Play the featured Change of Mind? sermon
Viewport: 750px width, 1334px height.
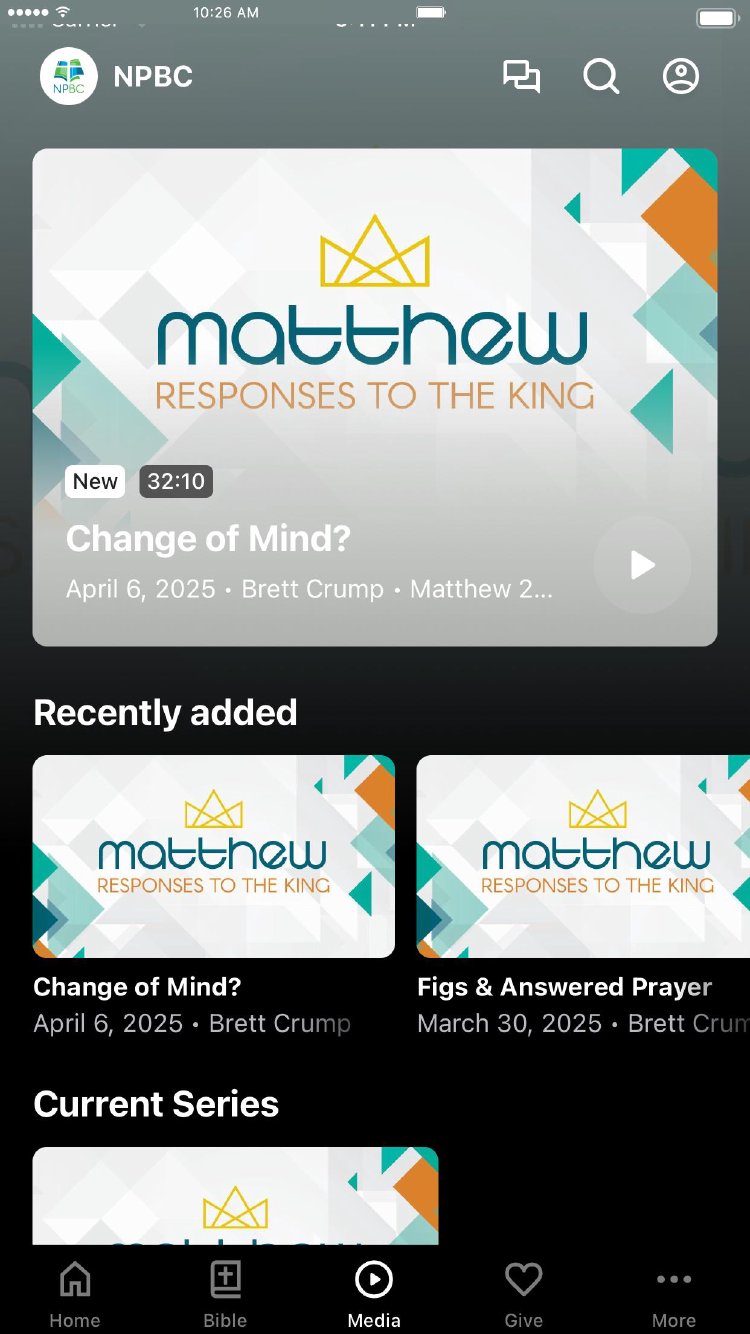(x=642, y=565)
